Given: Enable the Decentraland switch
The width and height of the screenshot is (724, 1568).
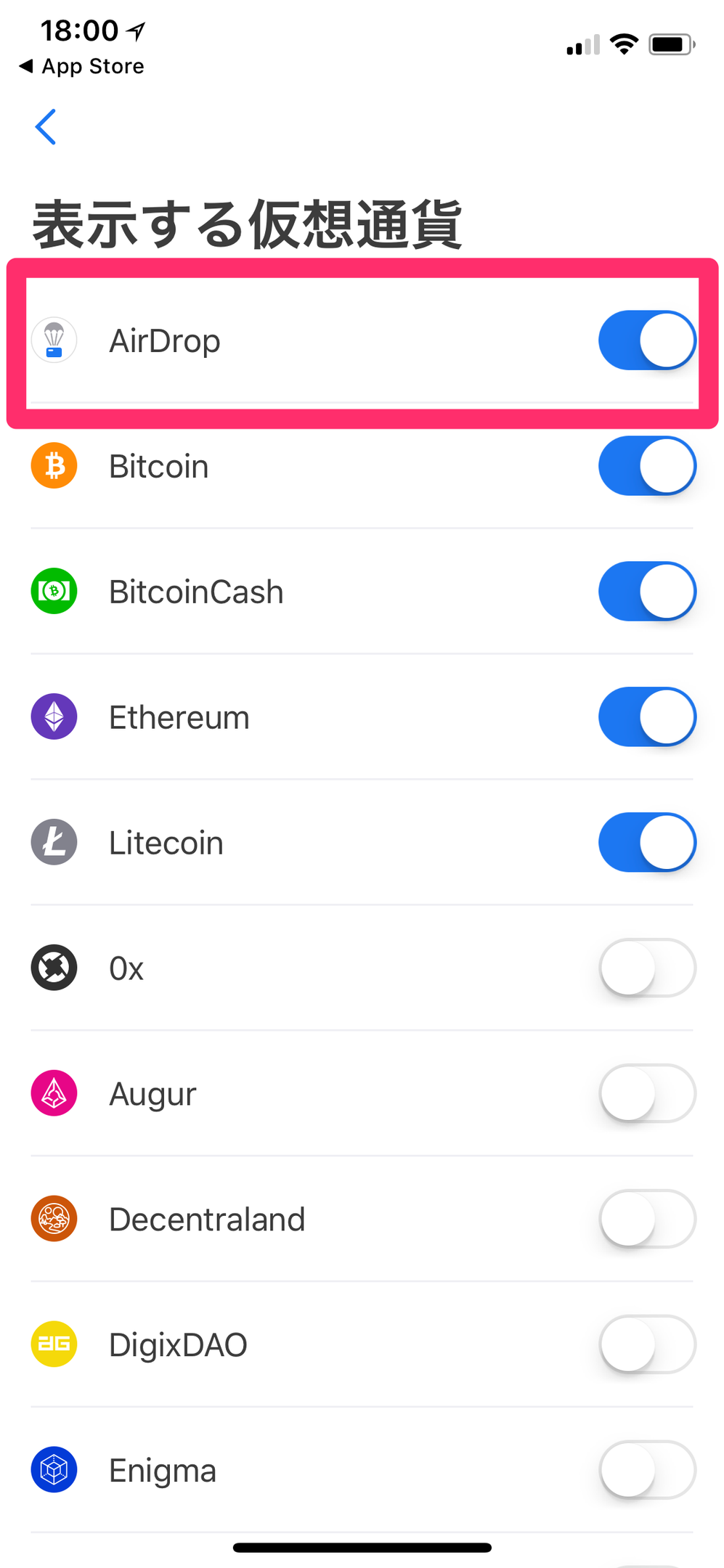Looking at the screenshot, I should pos(646,1219).
